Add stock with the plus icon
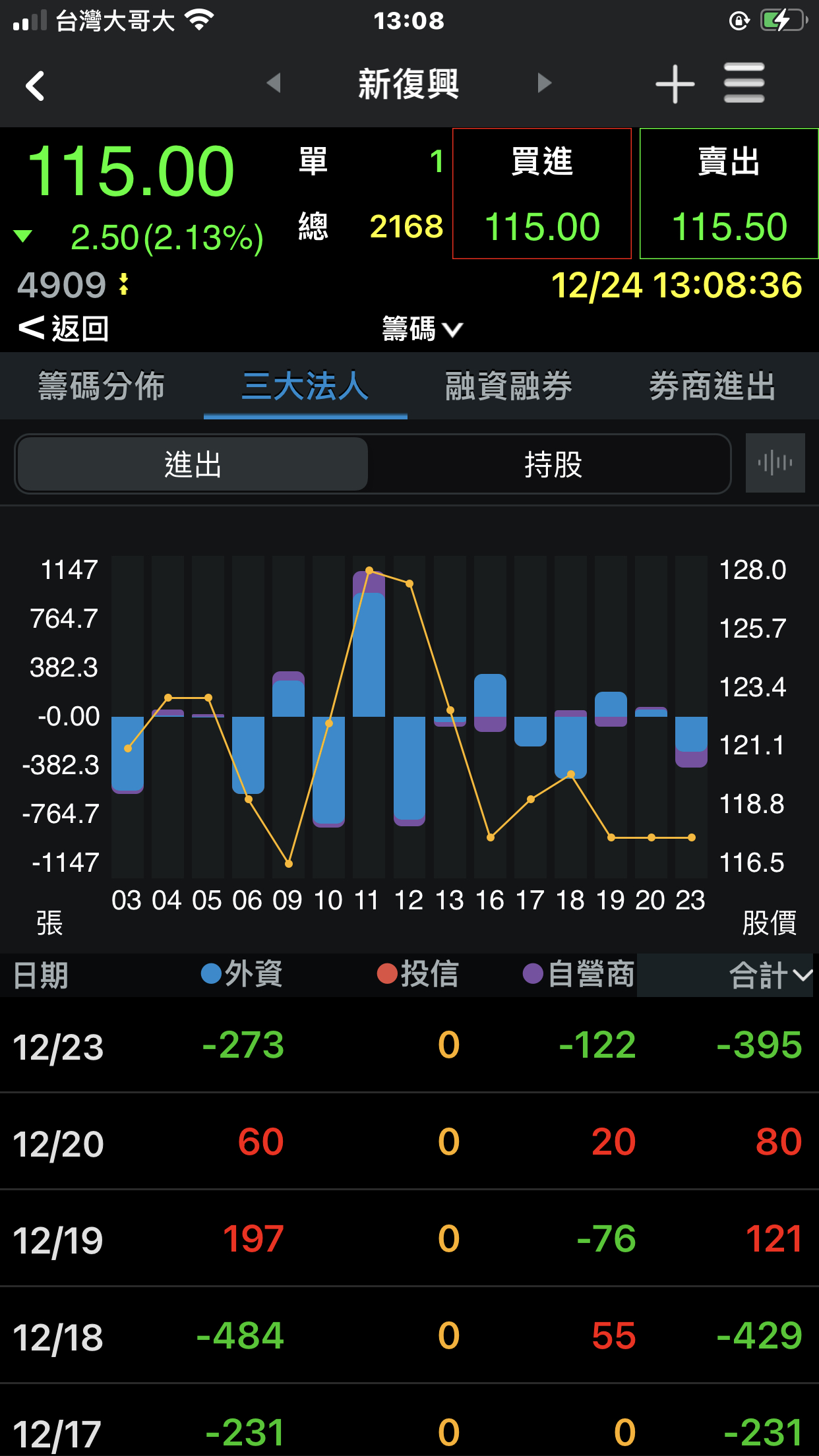 coord(675,84)
